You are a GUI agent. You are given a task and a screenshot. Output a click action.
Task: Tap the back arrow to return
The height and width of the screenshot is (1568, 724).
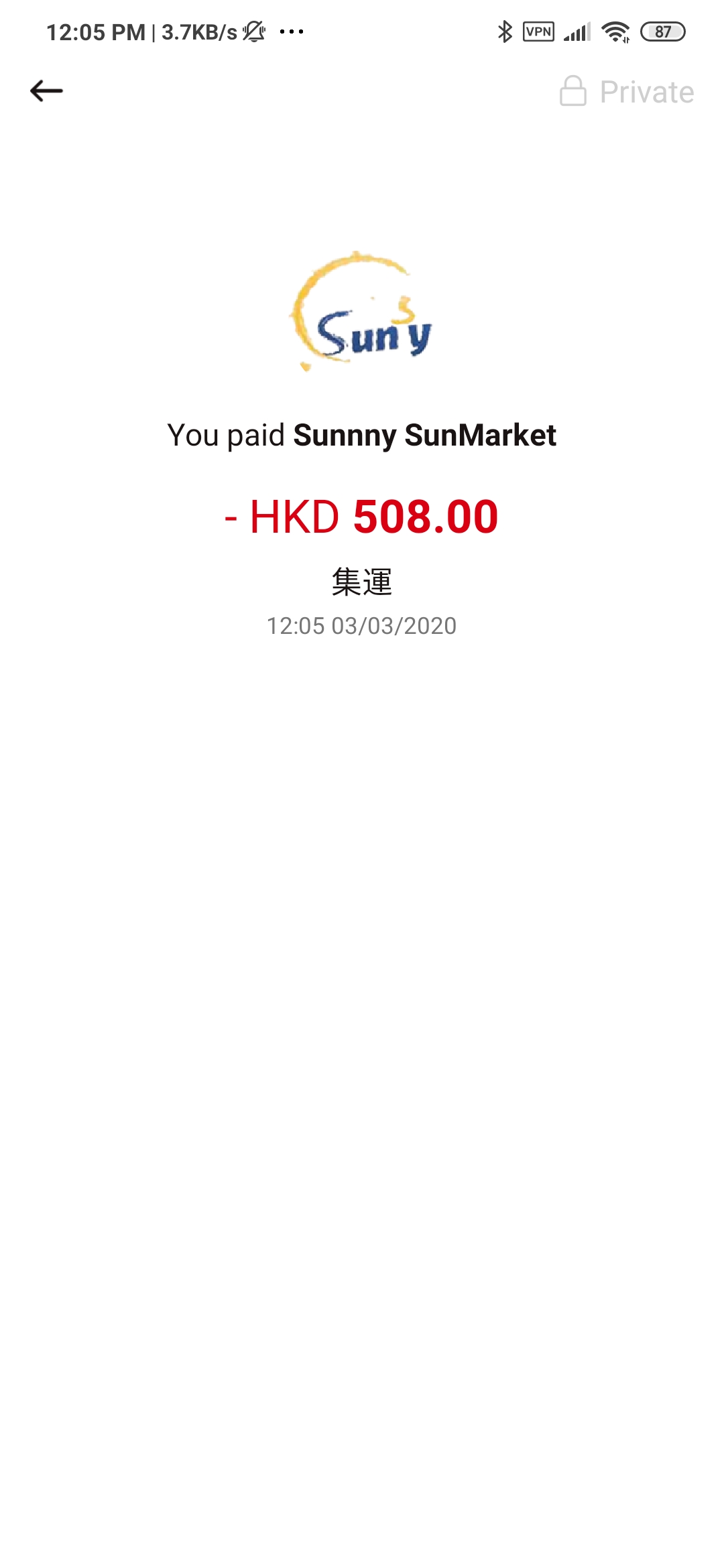coord(47,90)
